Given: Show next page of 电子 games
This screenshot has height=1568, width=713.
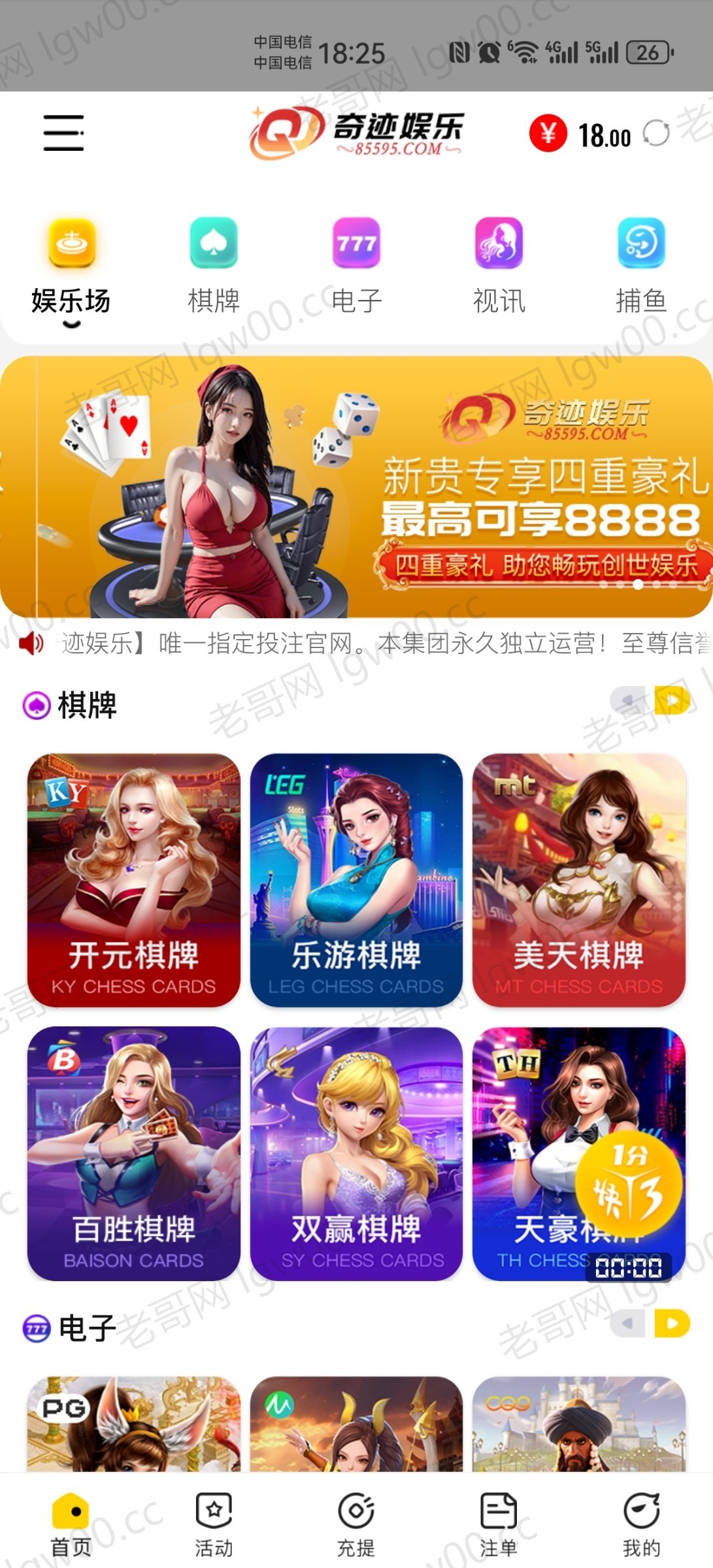Looking at the screenshot, I should [672, 1323].
